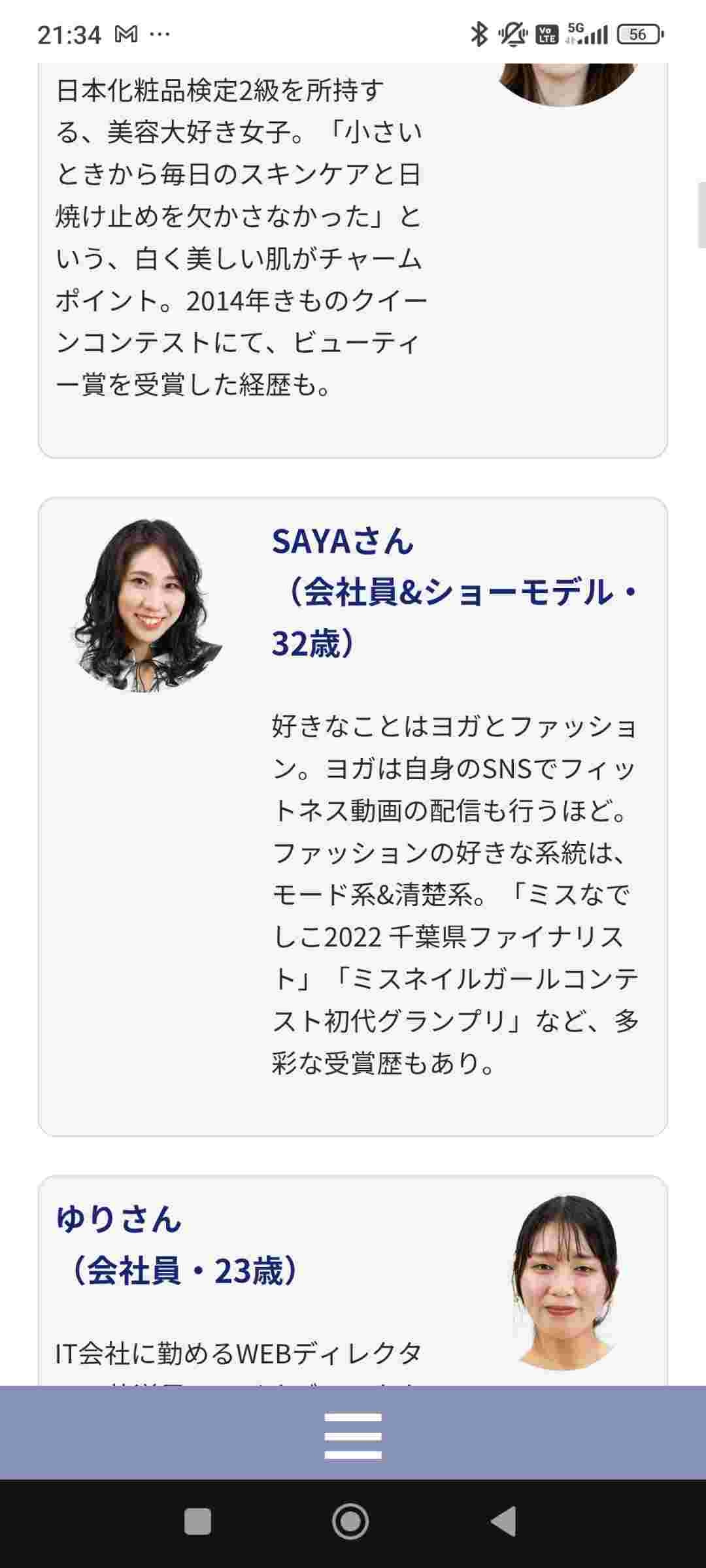Open the recent apps view

(197, 1522)
